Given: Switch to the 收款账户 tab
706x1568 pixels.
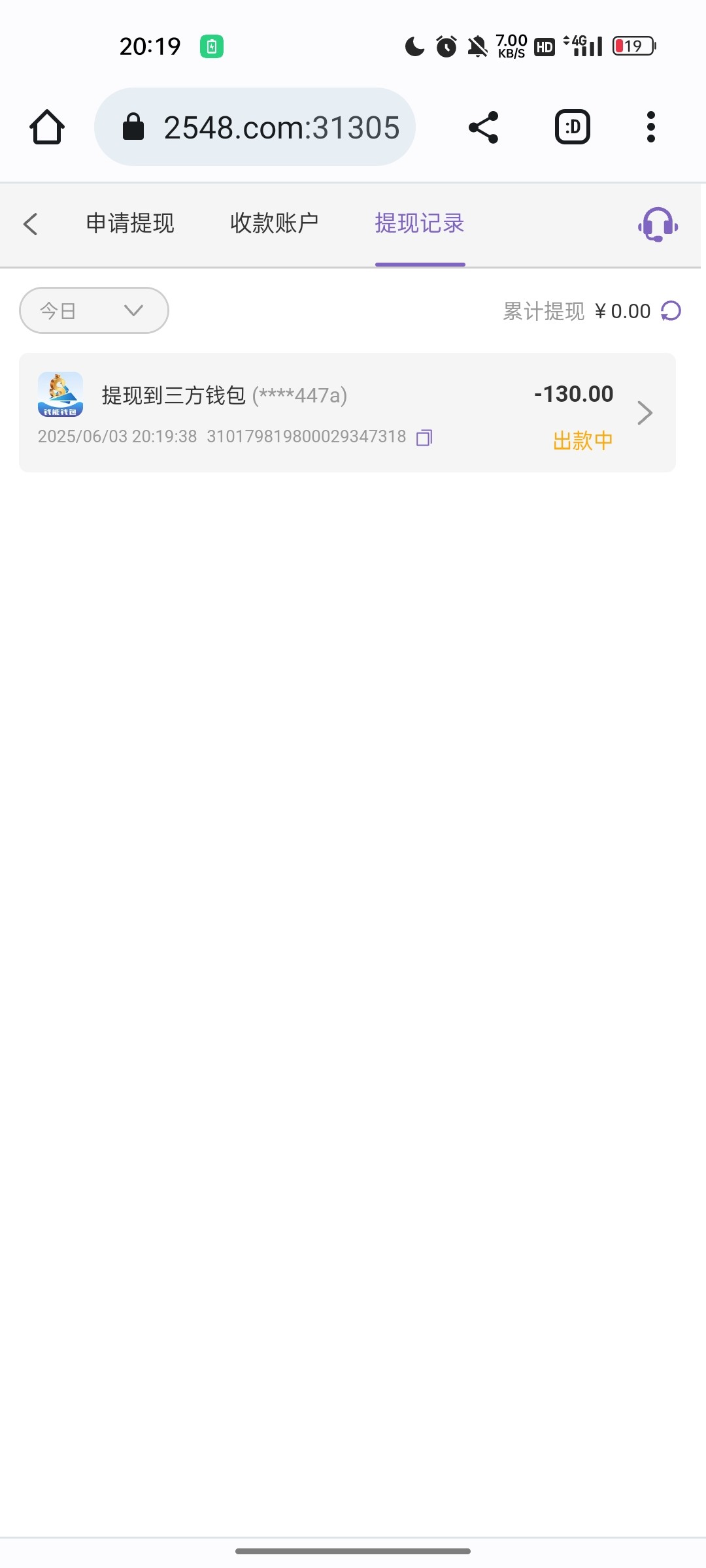Looking at the screenshot, I should tap(275, 223).
